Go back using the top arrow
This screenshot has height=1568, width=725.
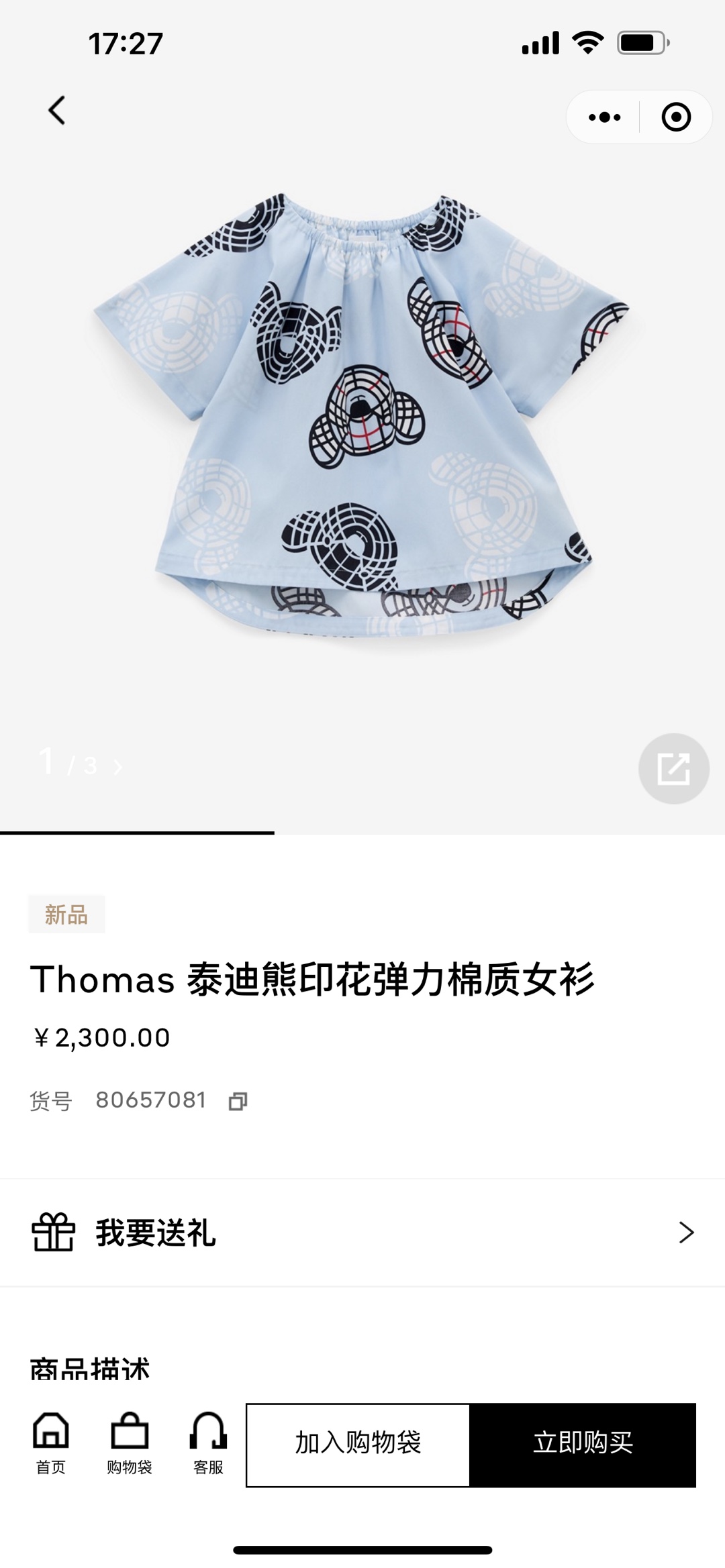57,111
